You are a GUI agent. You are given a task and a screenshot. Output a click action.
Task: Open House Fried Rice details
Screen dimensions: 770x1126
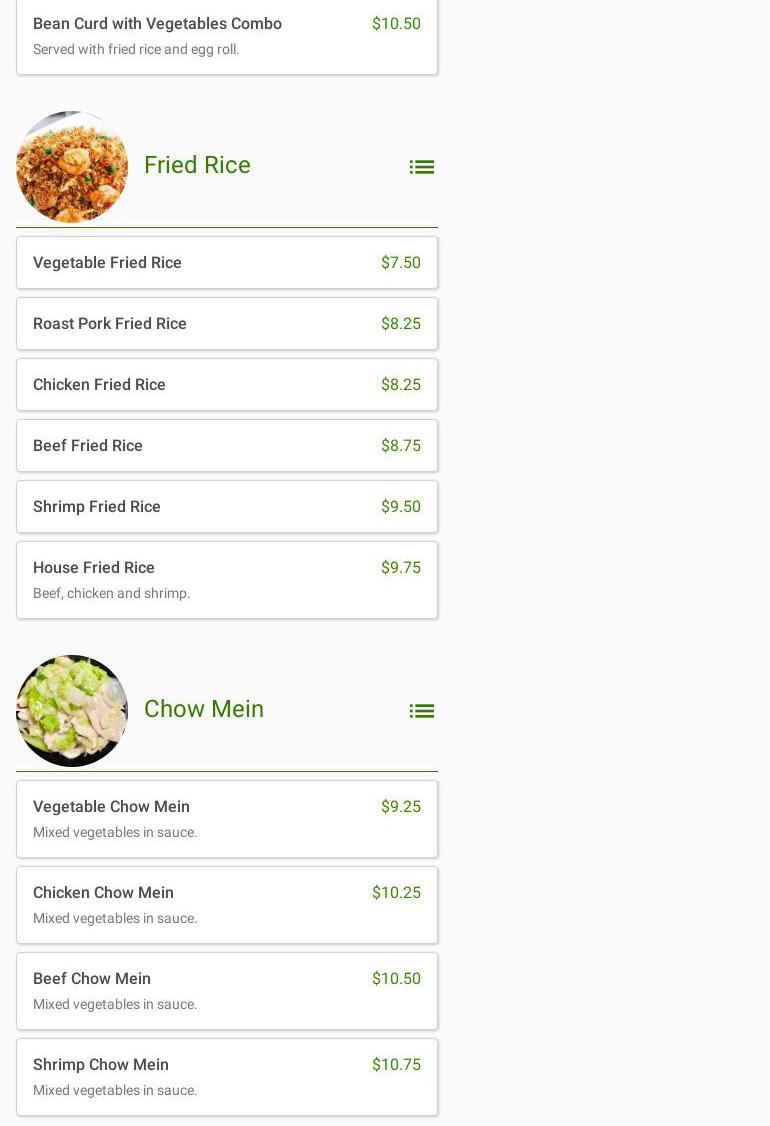(x=227, y=580)
